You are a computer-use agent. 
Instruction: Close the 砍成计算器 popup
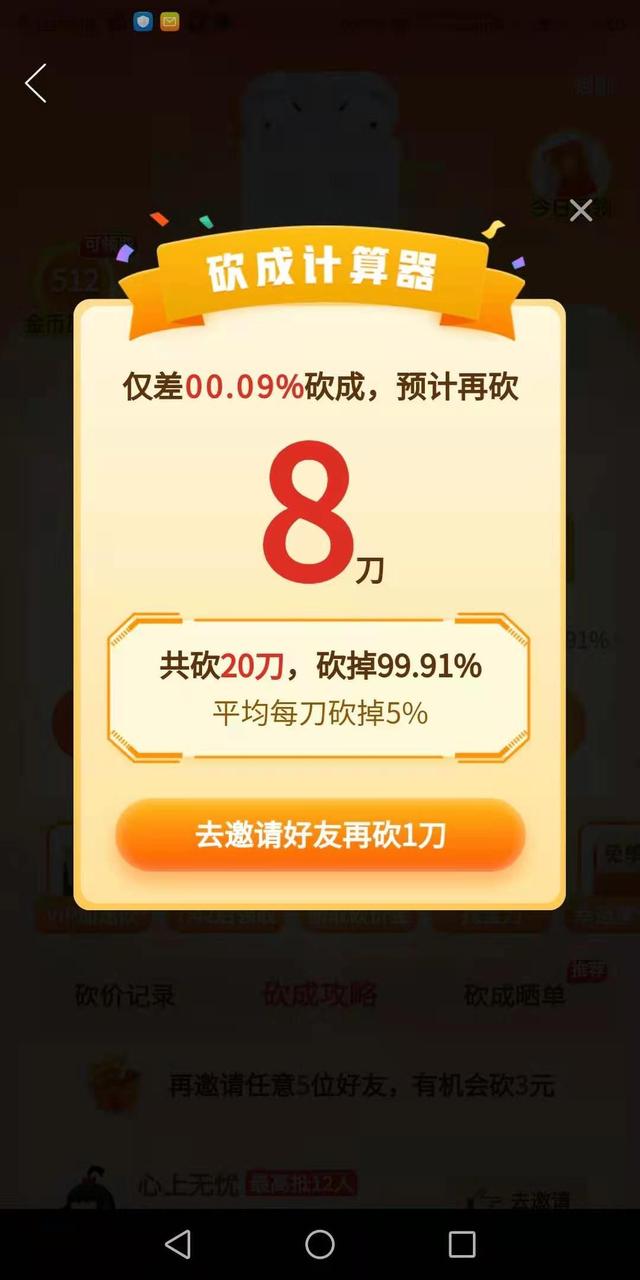(581, 210)
